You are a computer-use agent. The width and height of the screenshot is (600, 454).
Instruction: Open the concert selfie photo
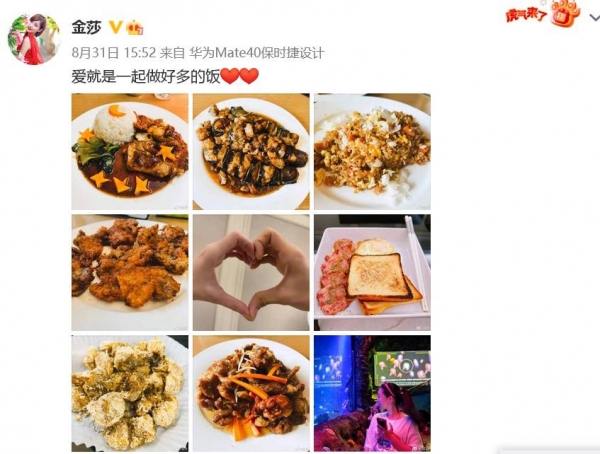[372, 393]
